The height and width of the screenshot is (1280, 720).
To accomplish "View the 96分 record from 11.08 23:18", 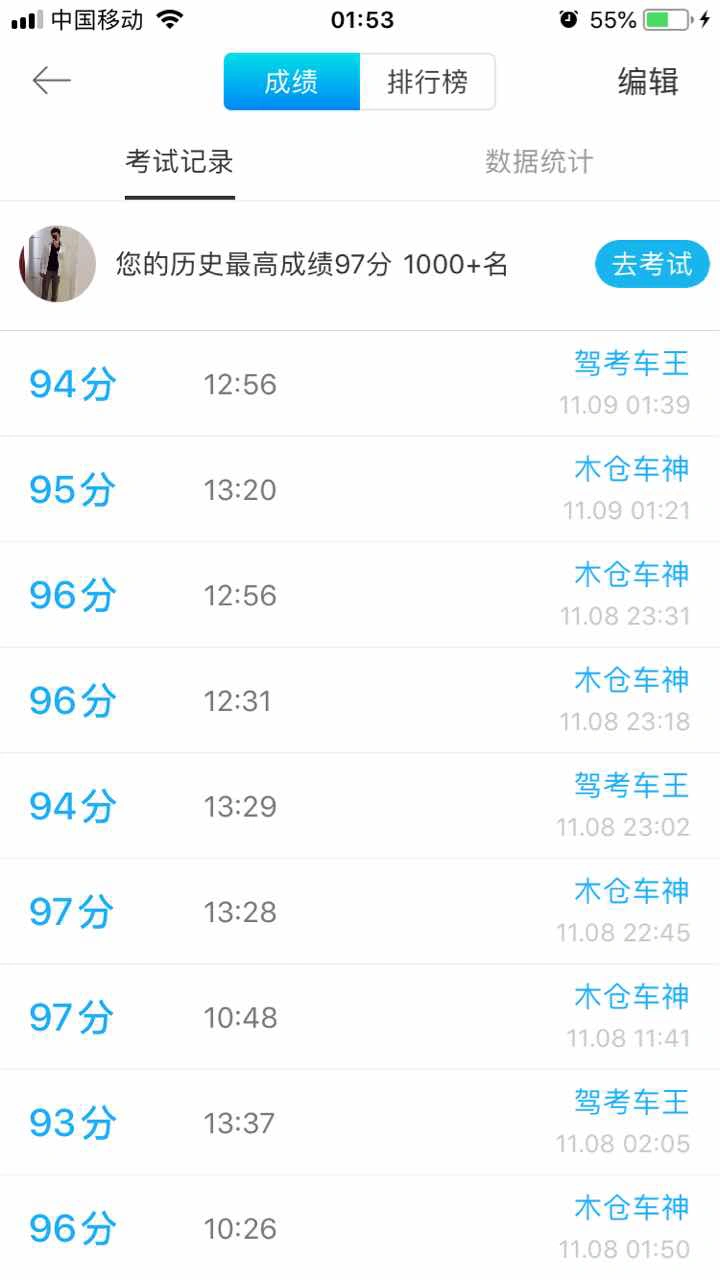I will click(360, 700).
